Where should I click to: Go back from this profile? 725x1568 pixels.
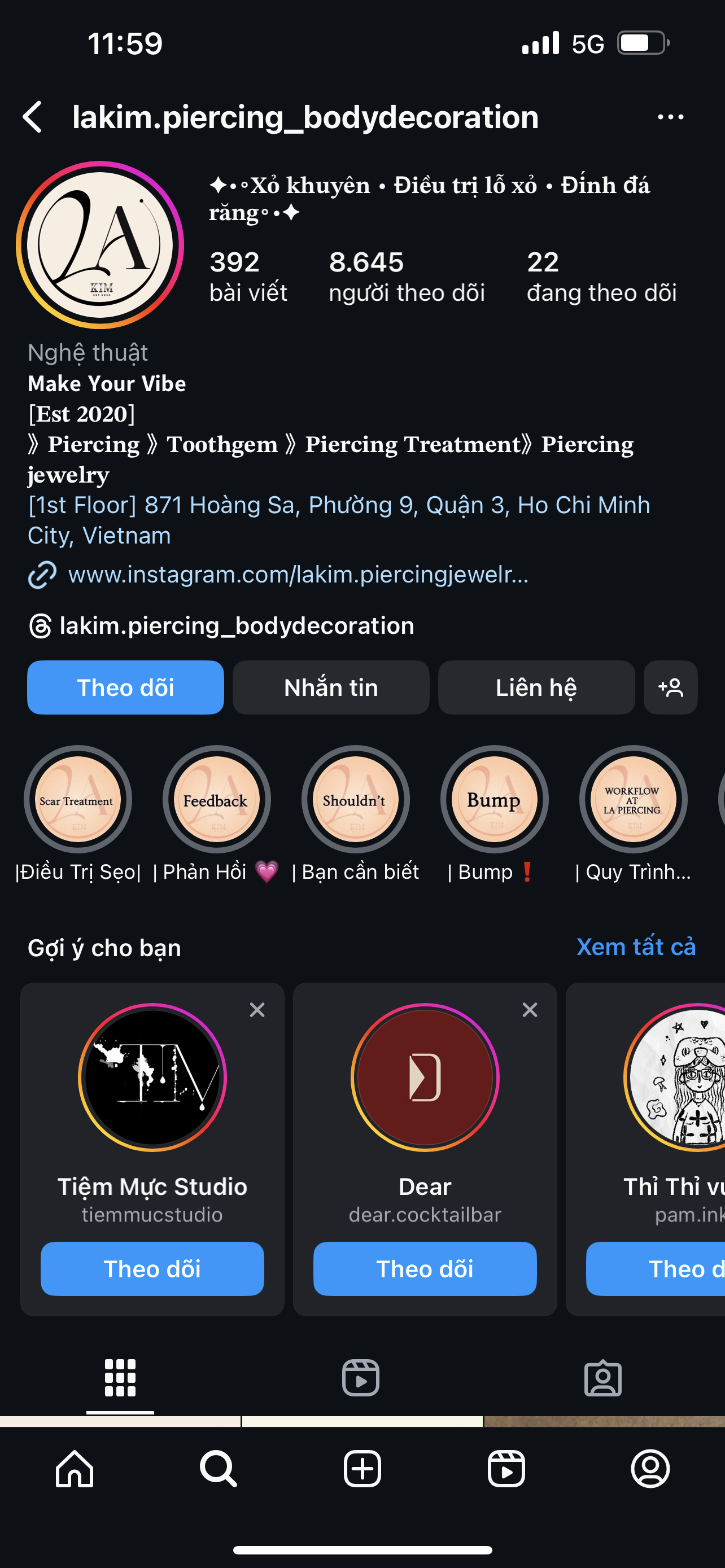point(33,116)
